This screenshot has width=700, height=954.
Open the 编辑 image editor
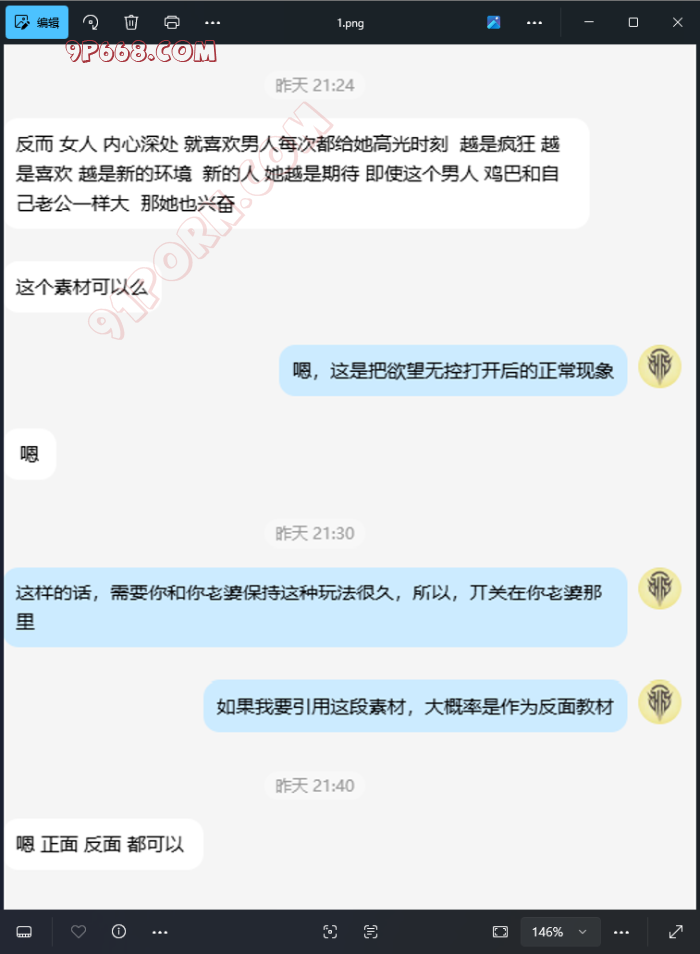click(x=37, y=22)
